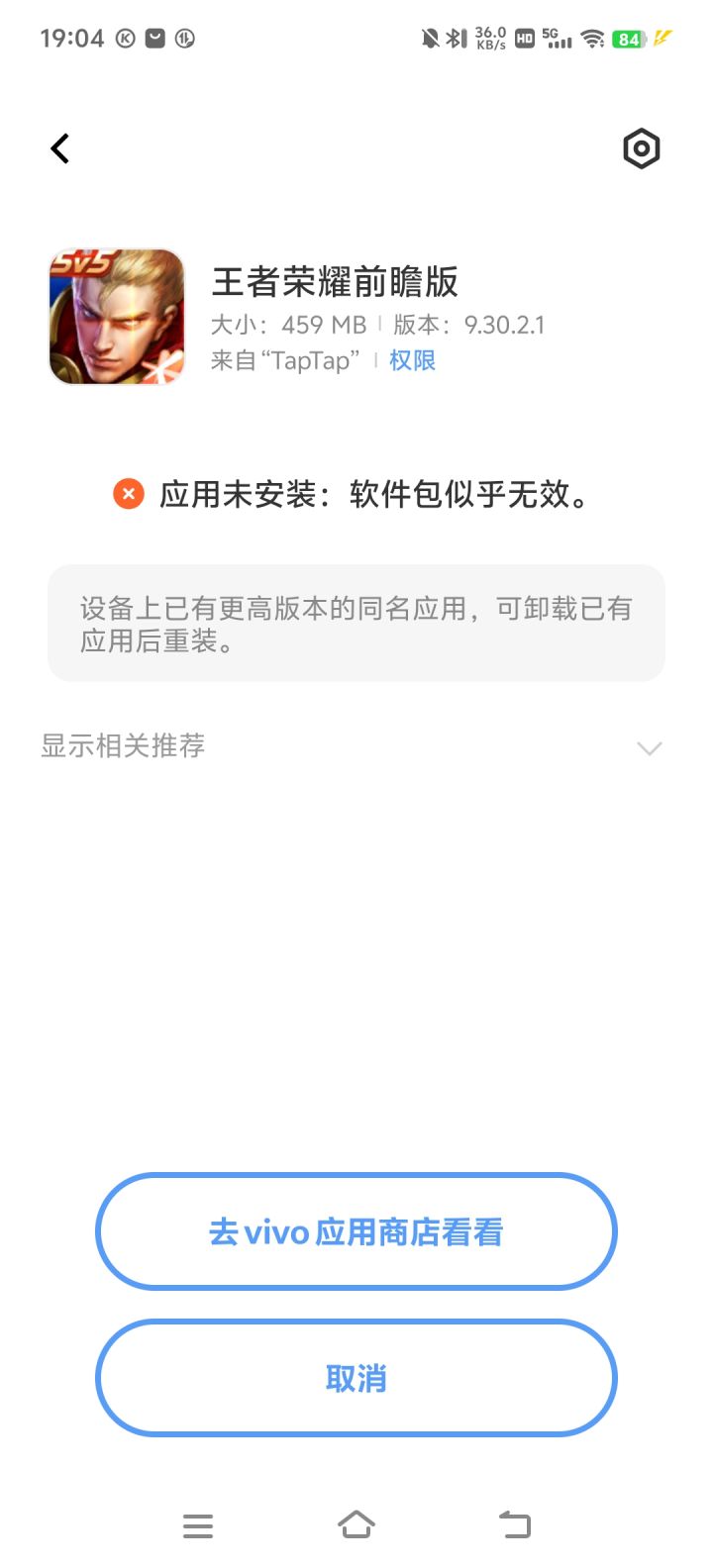Expand 显示相关推荐 section
The width and height of the screenshot is (713, 1568).
pyautogui.click(x=352, y=746)
